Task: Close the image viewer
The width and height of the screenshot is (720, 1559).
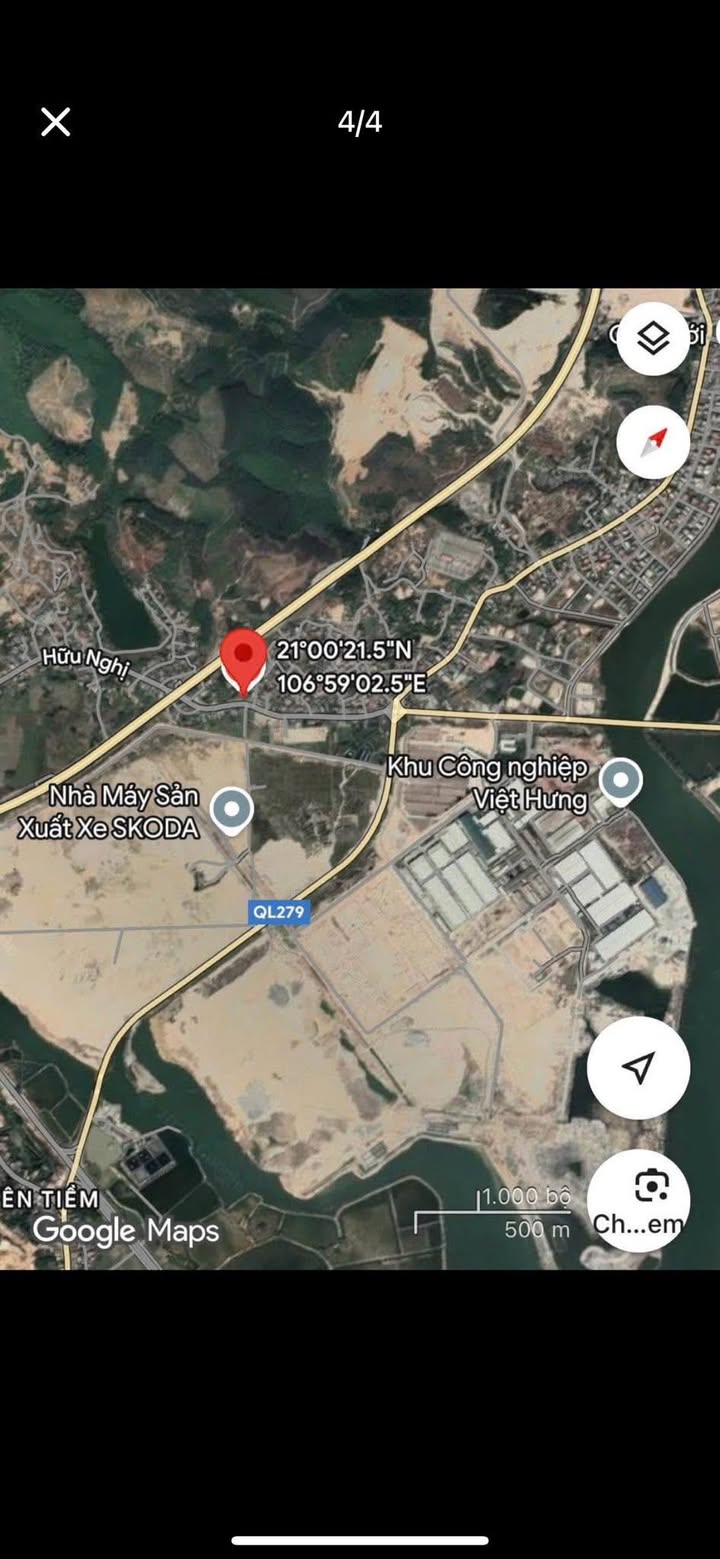Action: (x=55, y=122)
